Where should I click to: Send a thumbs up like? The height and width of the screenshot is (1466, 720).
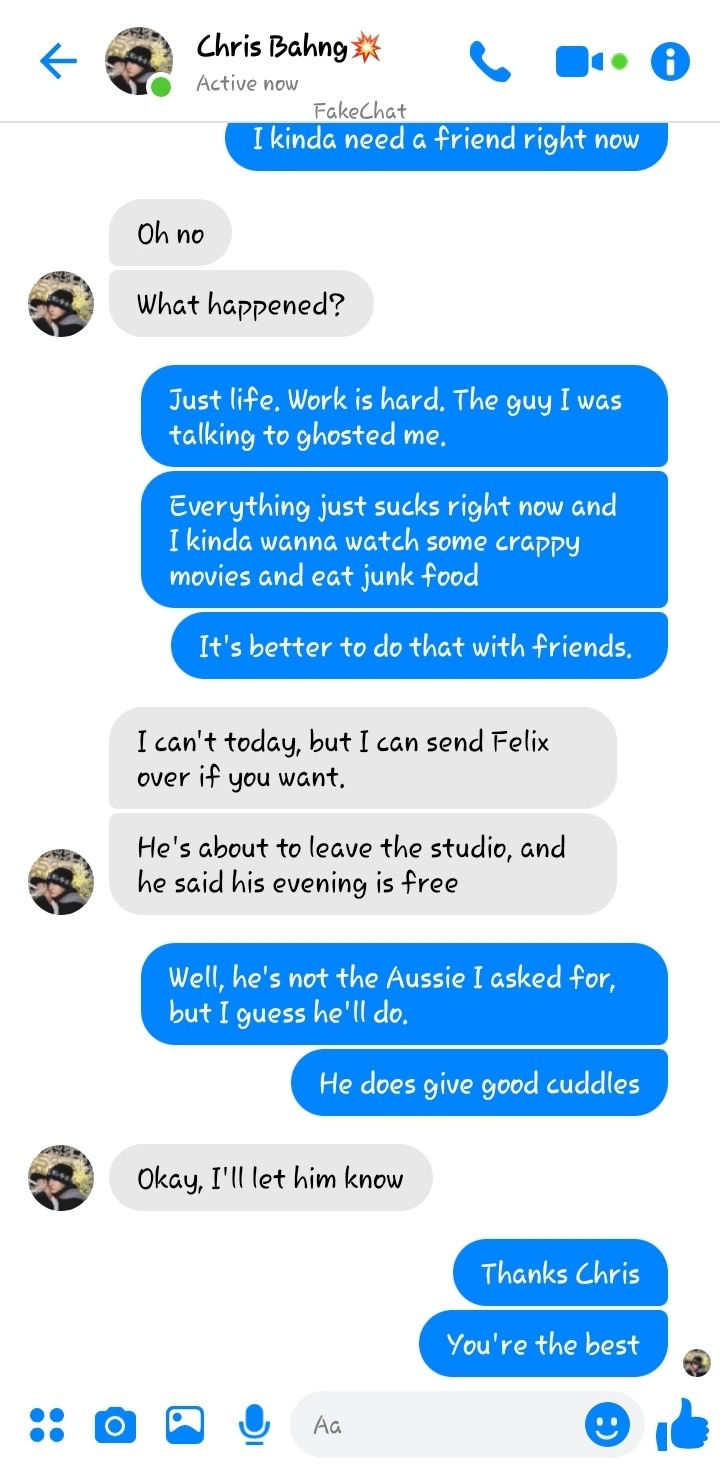click(x=683, y=1424)
